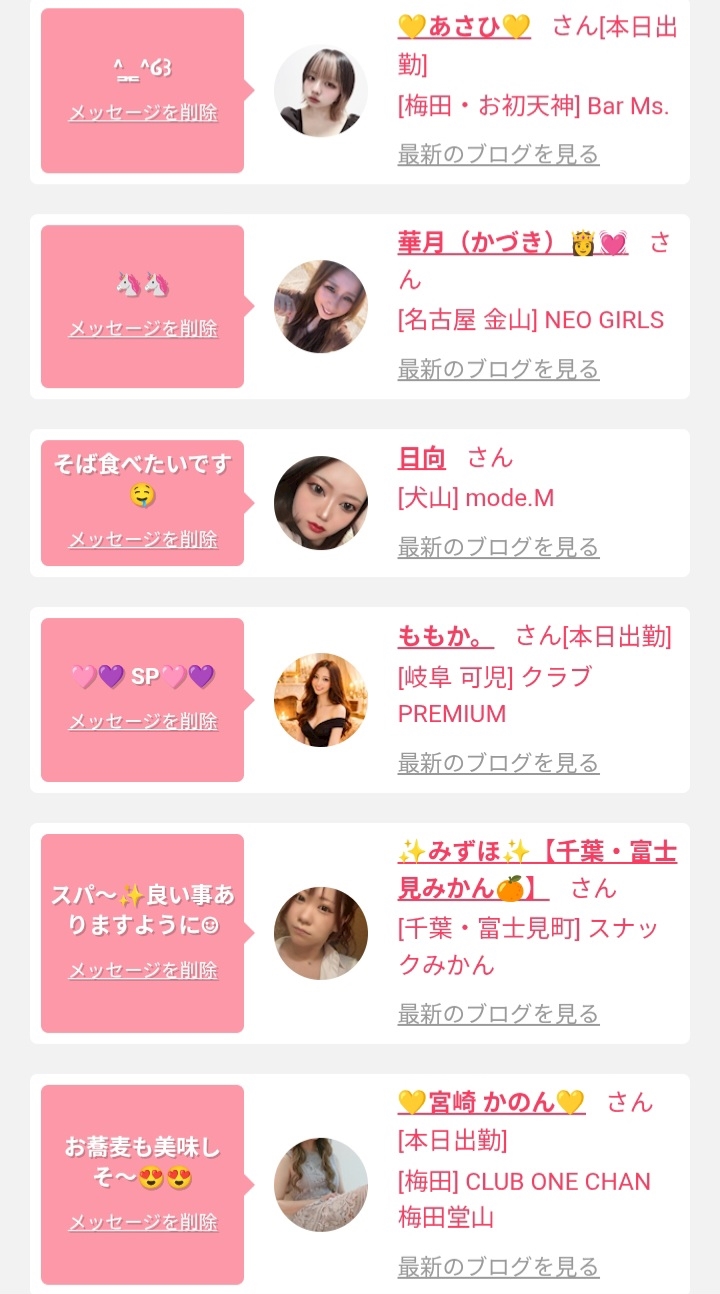The height and width of the screenshot is (1294, 720).
Task: Open 宮崎 かのん's profile link
Action: click(x=491, y=1102)
